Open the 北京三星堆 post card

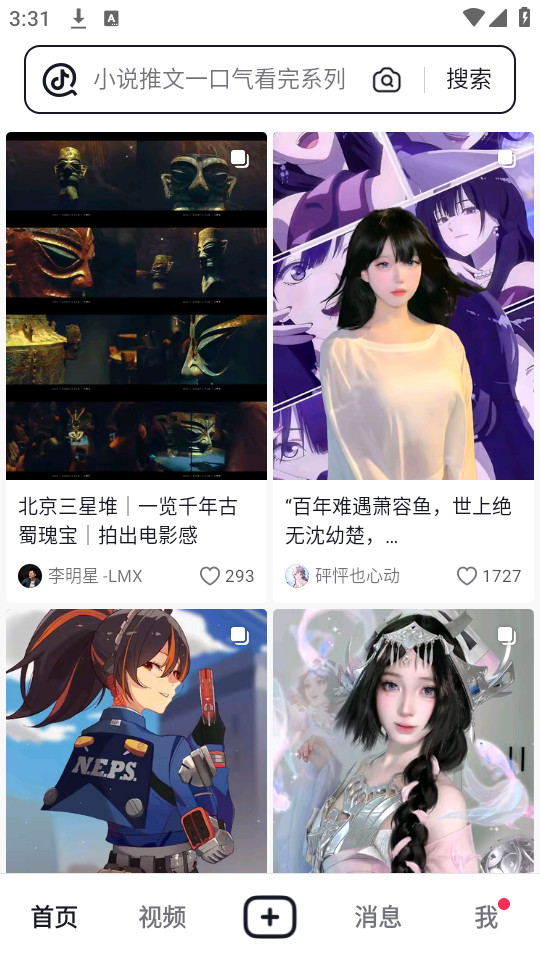[137, 367]
